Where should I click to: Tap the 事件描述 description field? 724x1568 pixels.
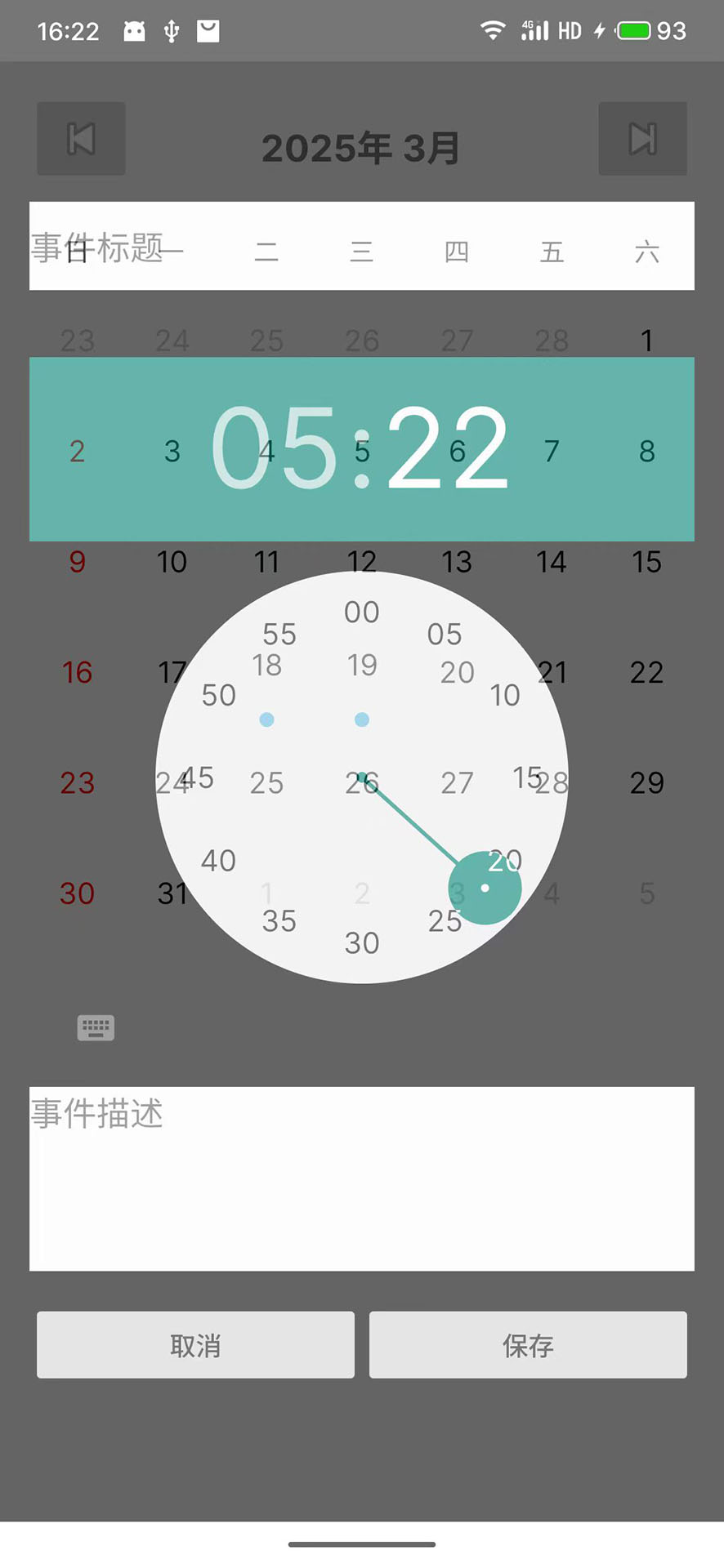click(x=362, y=1178)
